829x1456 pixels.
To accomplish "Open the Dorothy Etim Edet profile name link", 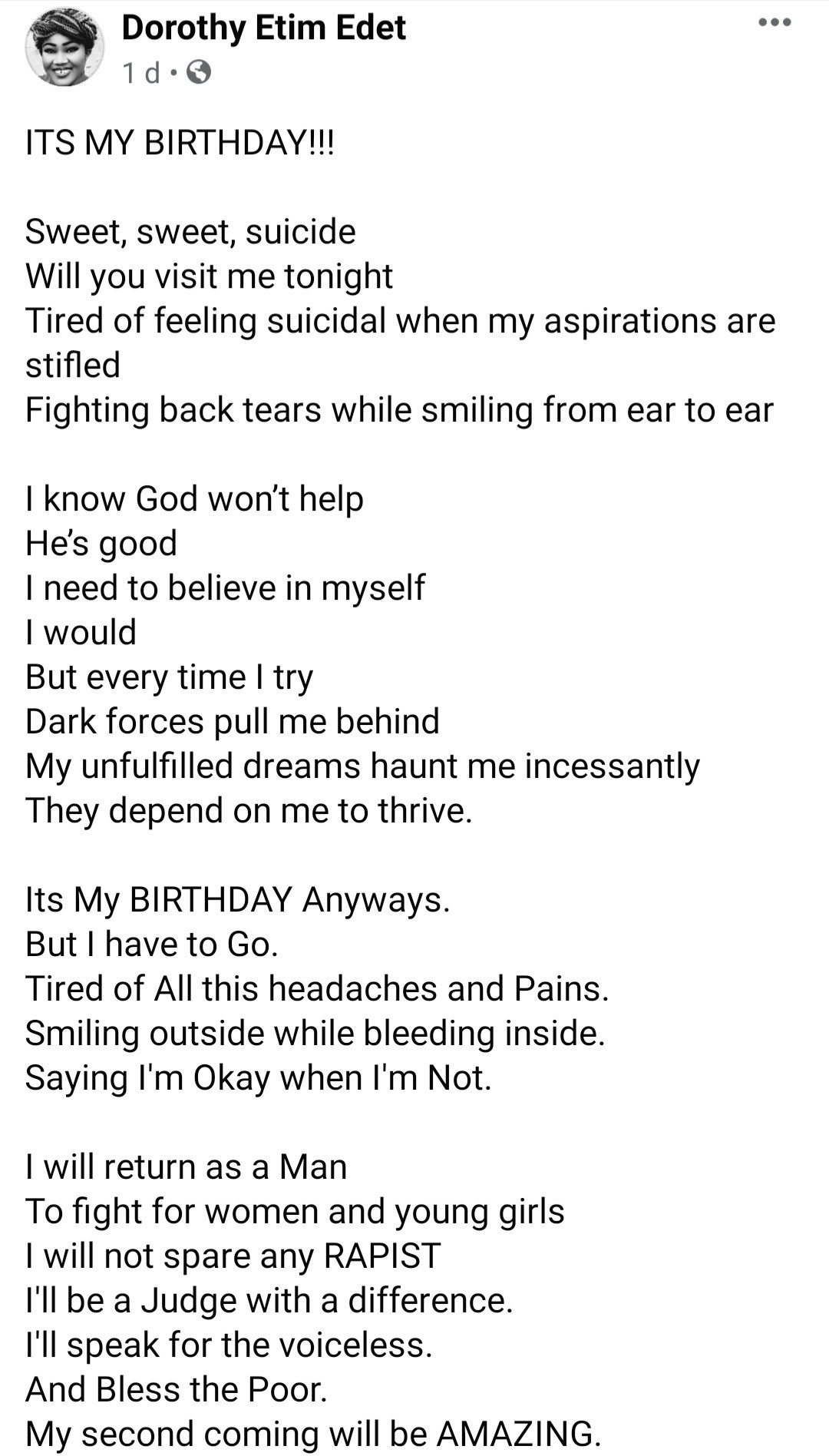I will pyautogui.click(x=263, y=28).
